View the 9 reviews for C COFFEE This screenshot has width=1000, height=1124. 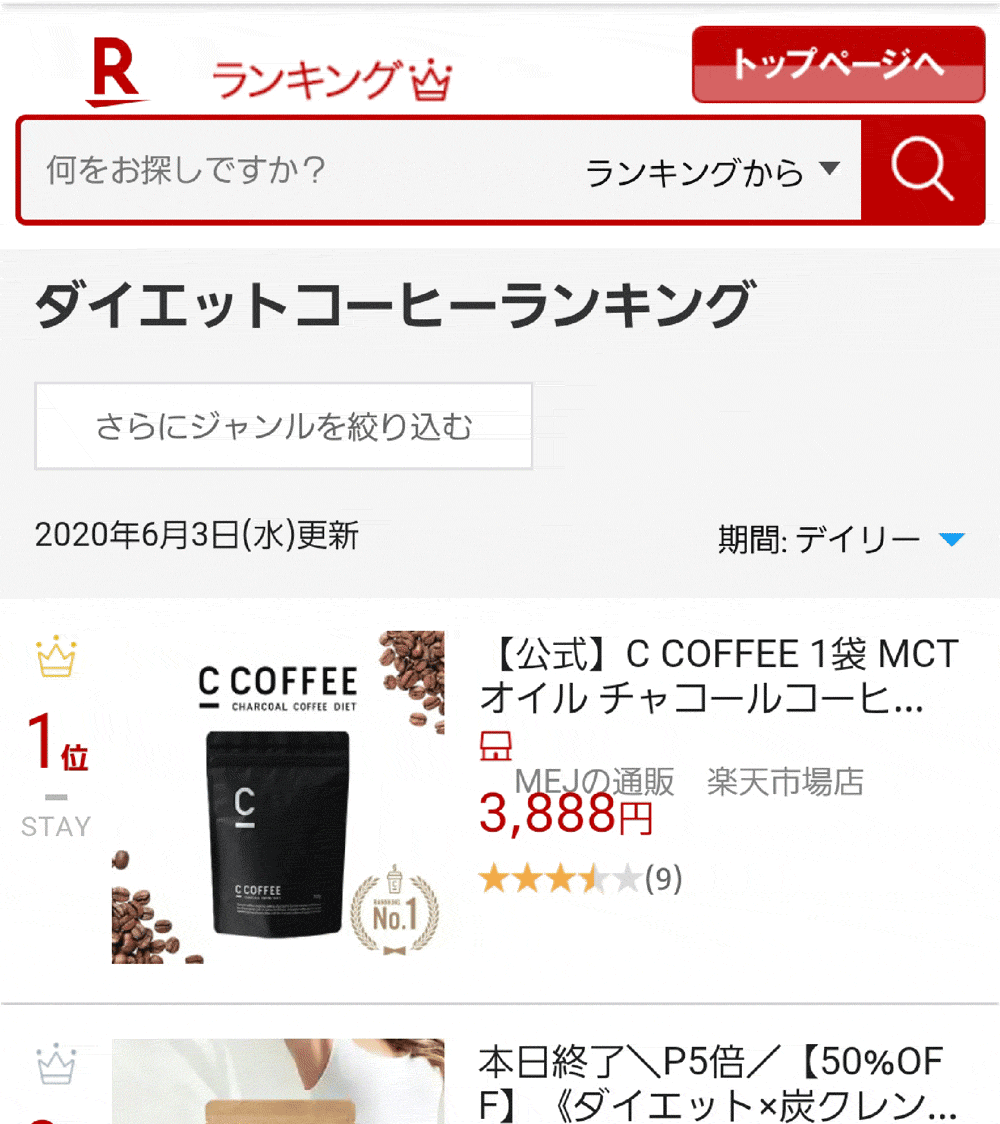pos(662,879)
